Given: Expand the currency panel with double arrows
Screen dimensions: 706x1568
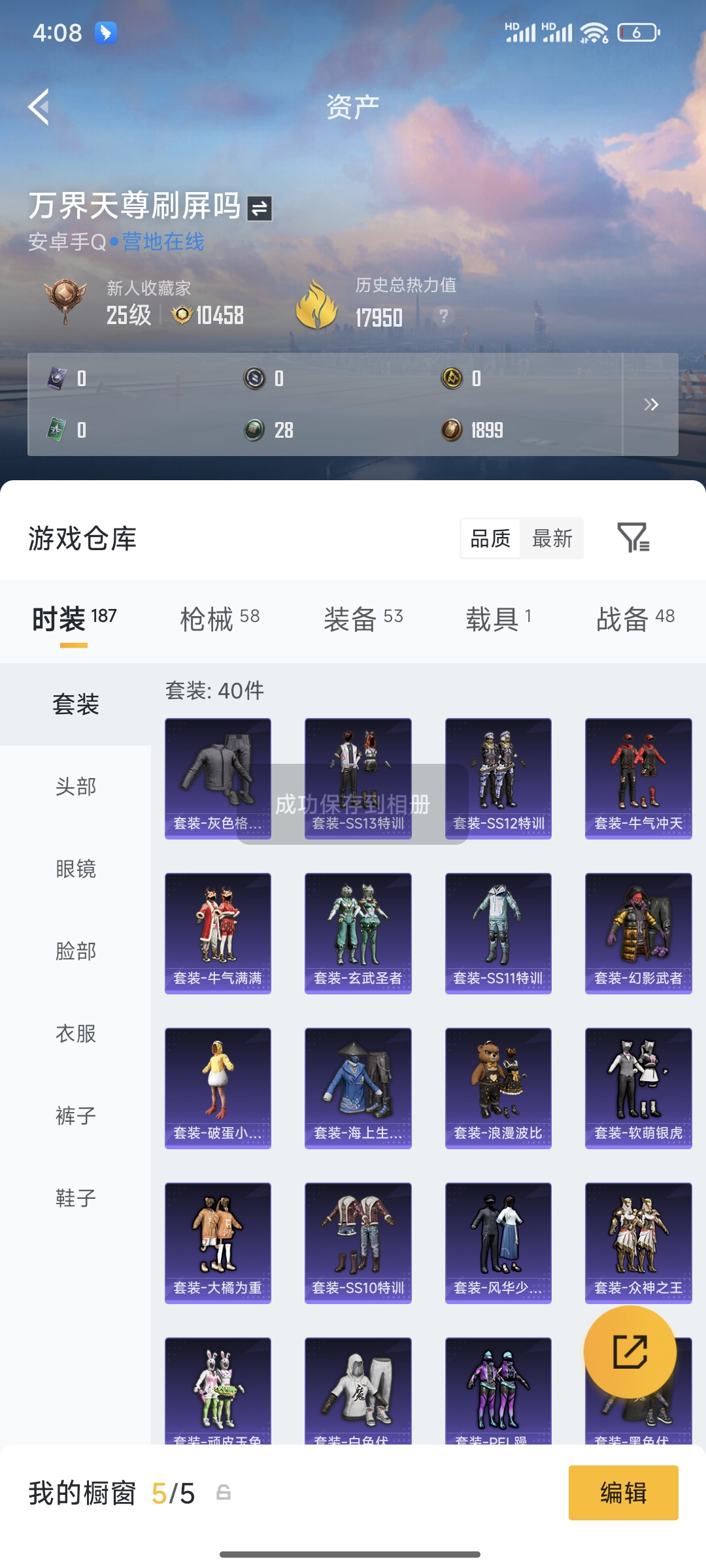Looking at the screenshot, I should (x=652, y=405).
